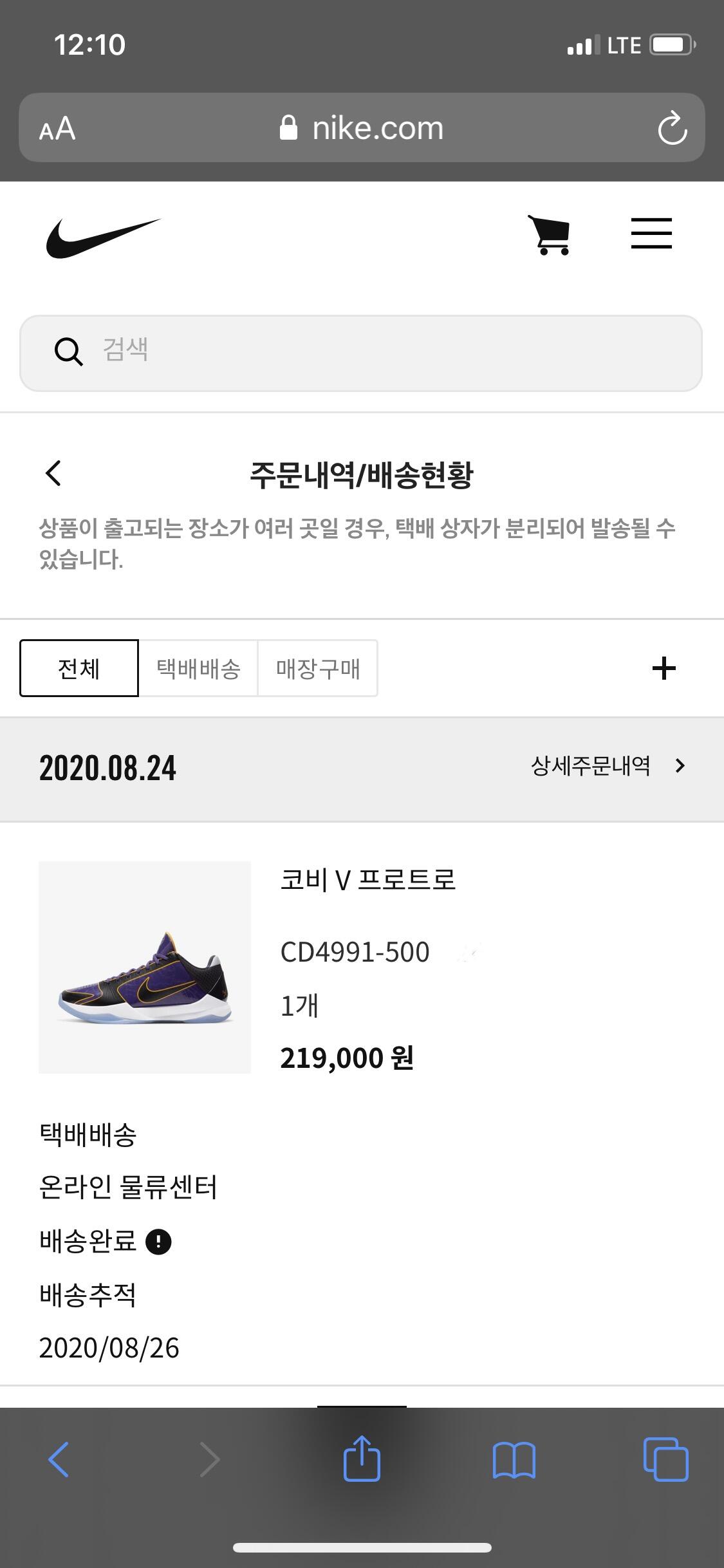Go back from 주문내역/배송현황 page

(54, 474)
